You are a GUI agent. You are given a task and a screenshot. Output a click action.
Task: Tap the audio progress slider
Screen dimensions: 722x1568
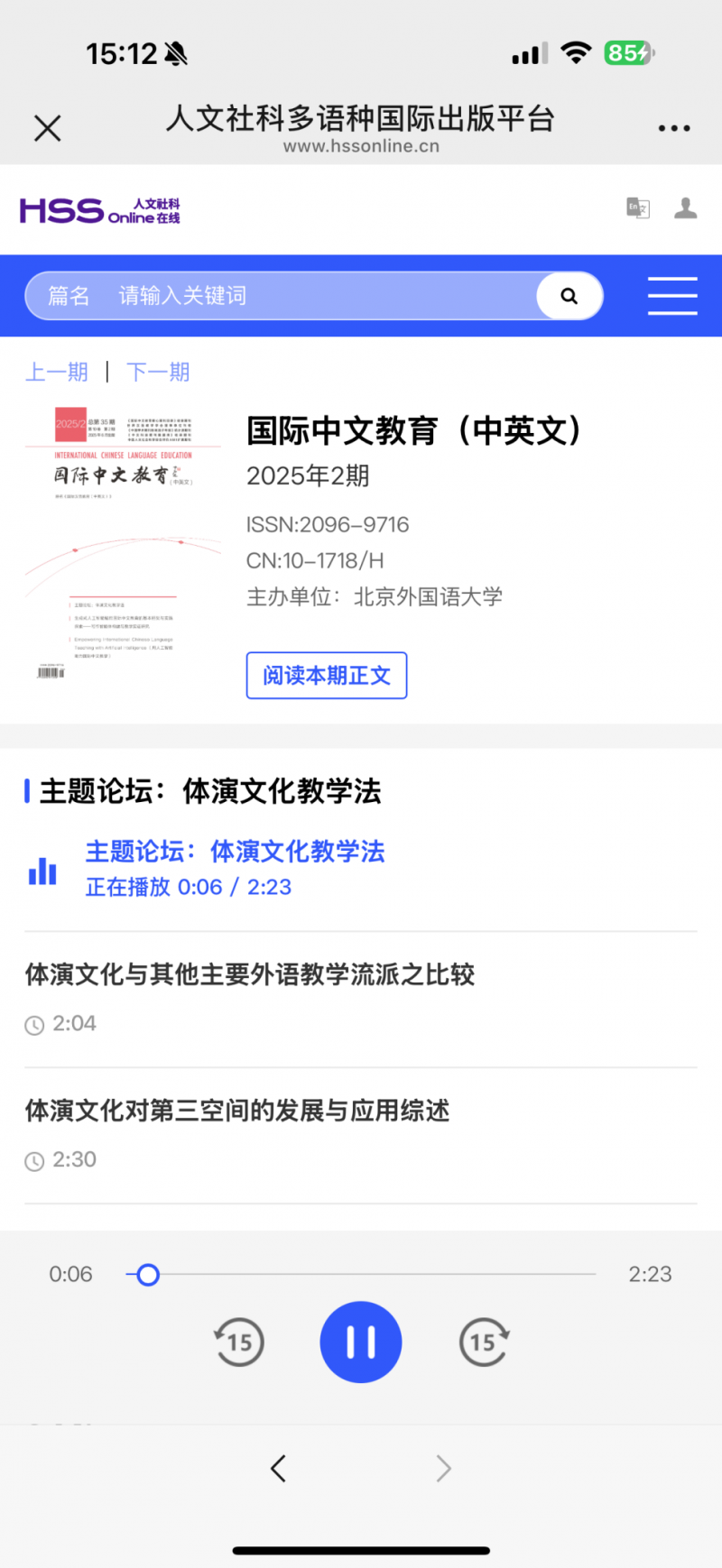(x=361, y=1275)
